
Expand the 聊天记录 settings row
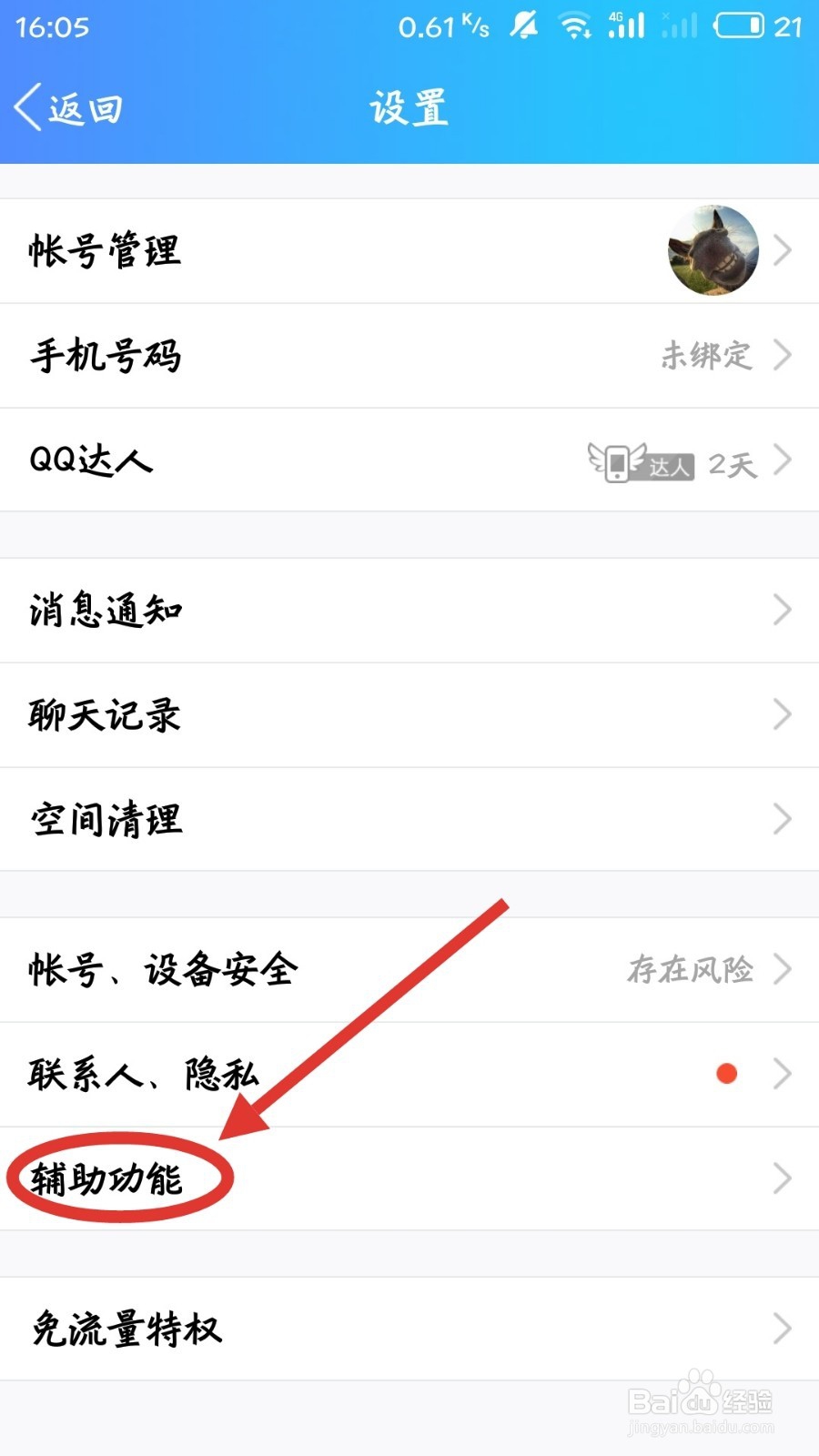[x=409, y=715]
